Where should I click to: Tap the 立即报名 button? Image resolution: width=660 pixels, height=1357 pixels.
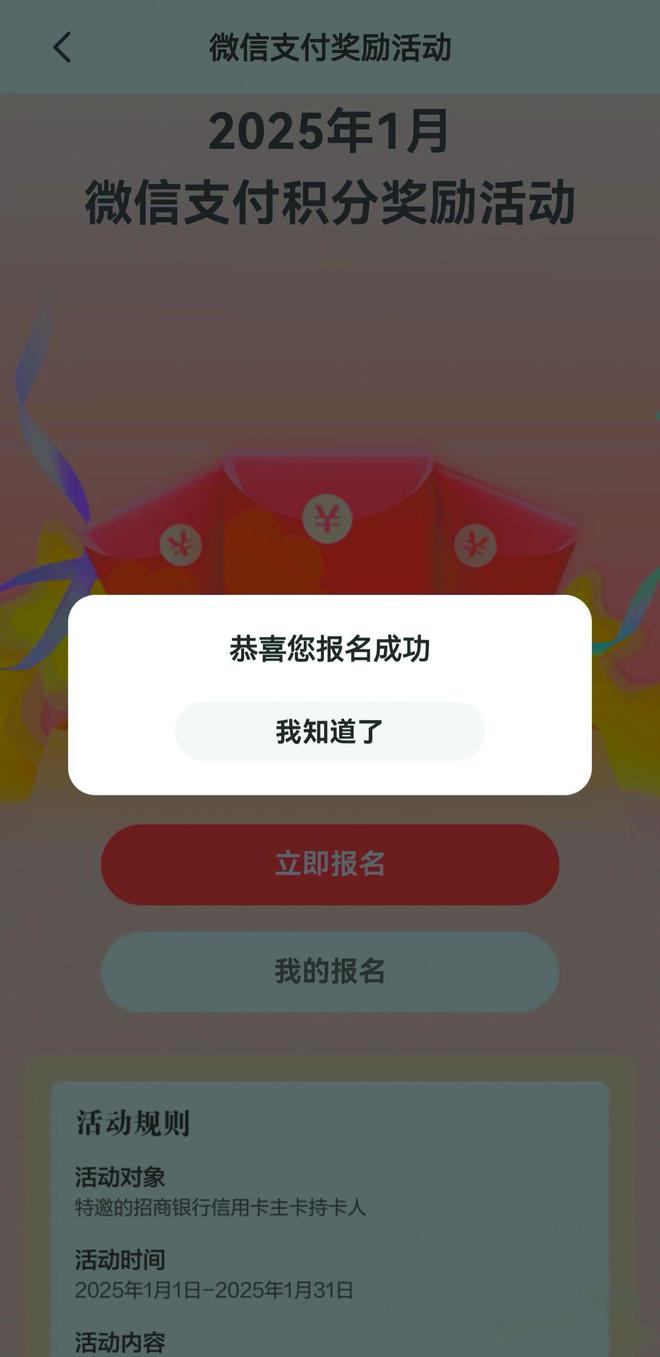point(329,864)
